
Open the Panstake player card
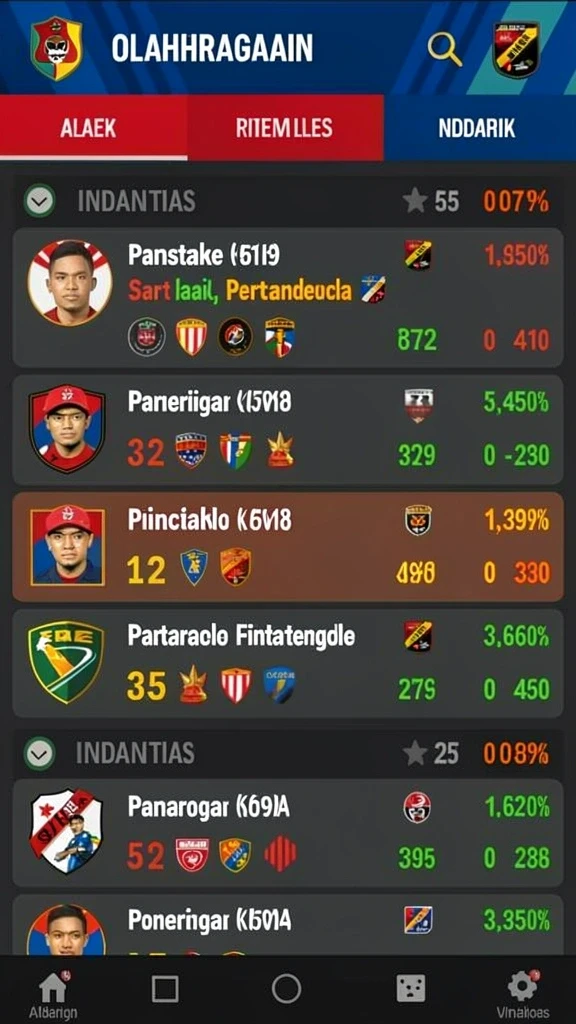pyautogui.click(x=288, y=298)
